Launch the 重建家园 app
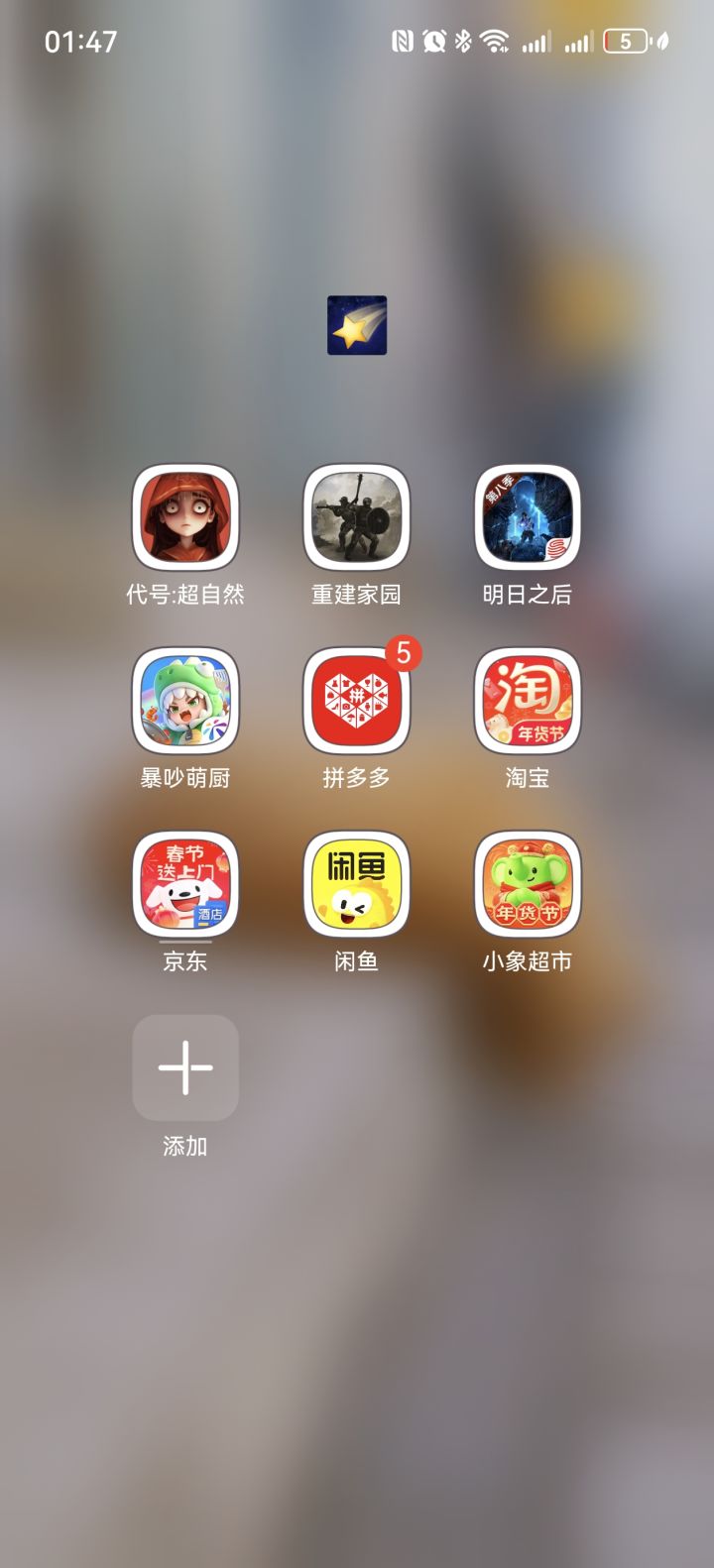The width and height of the screenshot is (714, 1568). coord(357,518)
